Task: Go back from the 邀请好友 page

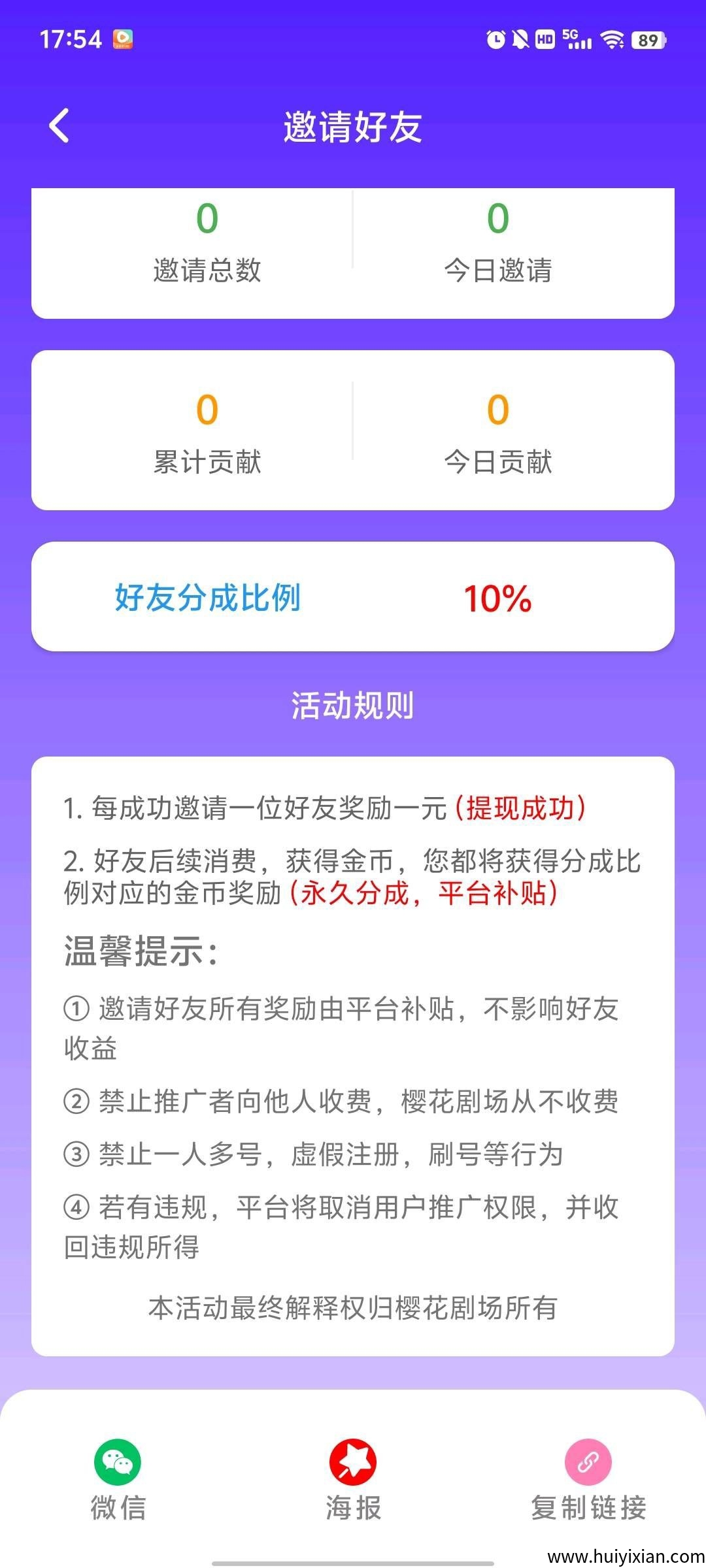Action: pyautogui.click(x=59, y=125)
